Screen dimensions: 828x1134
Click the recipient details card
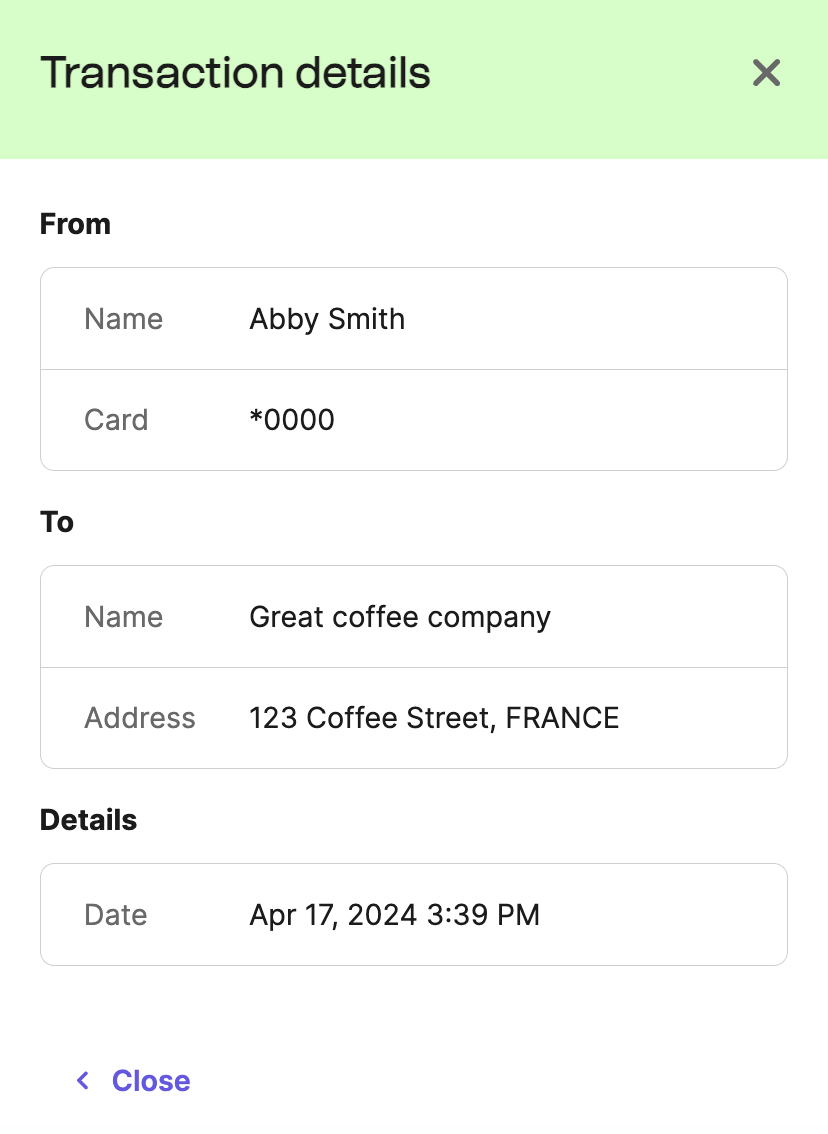point(414,666)
